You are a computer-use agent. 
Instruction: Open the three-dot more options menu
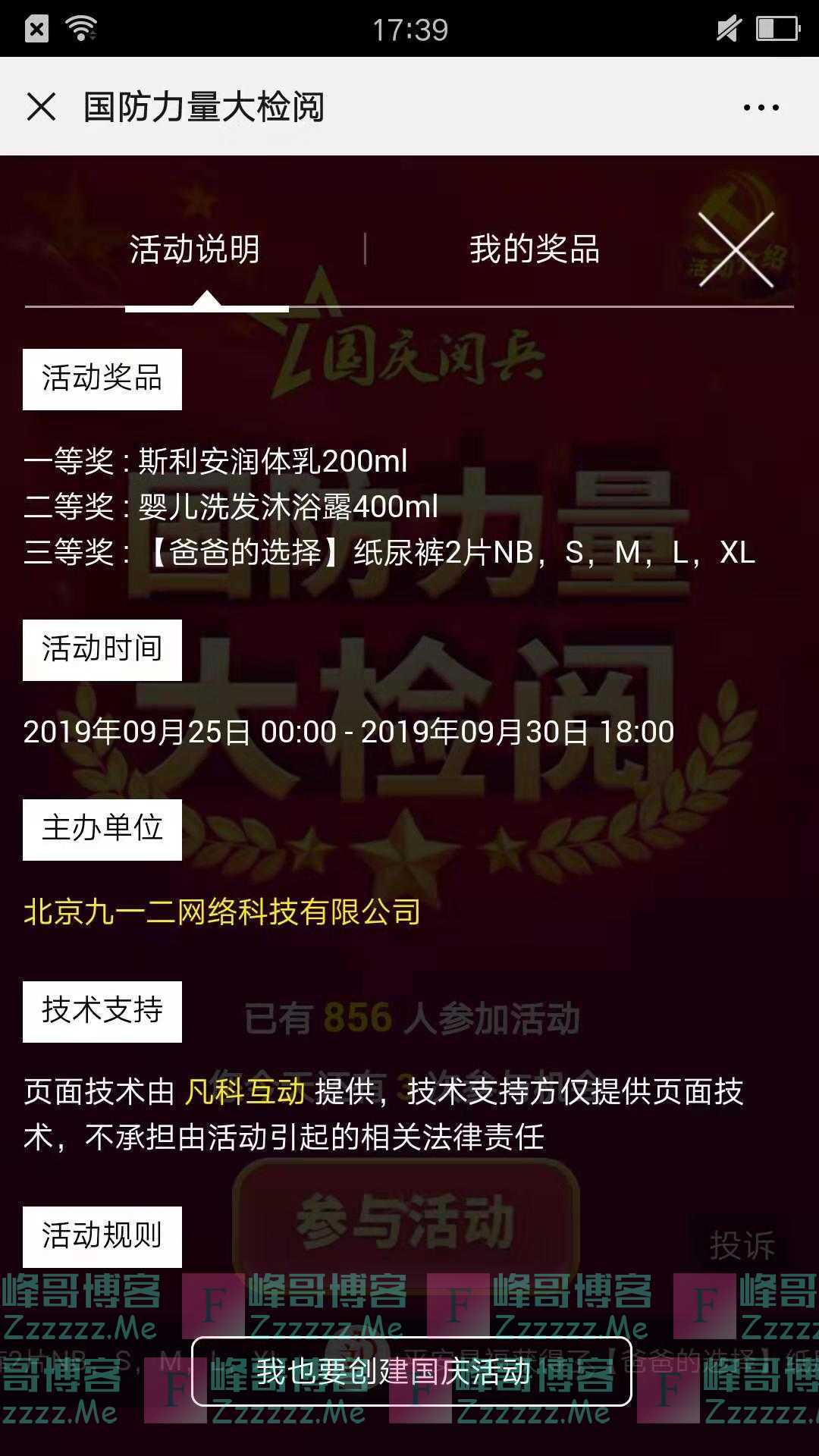(761, 106)
